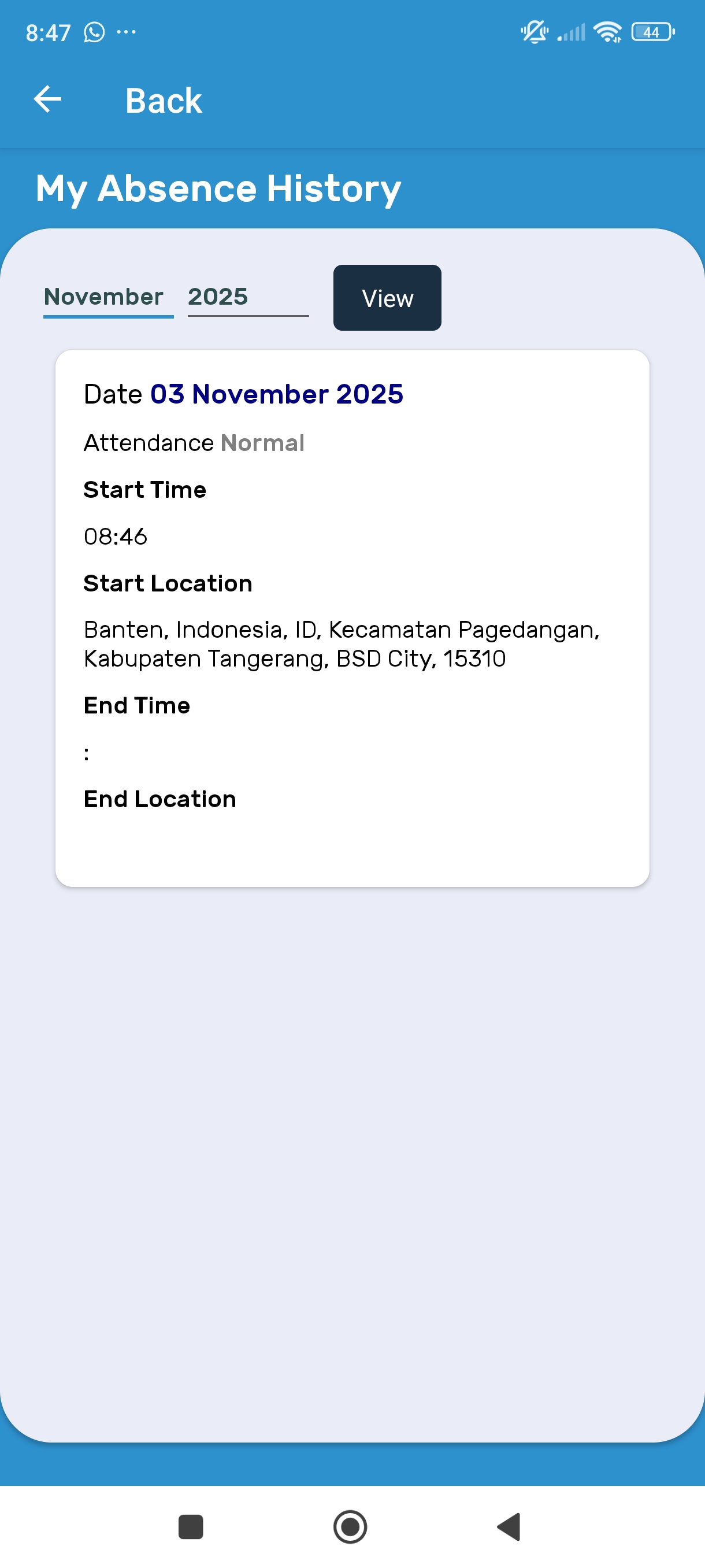
Task: Go back using the top arrow
Action: (x=47, y=99)
